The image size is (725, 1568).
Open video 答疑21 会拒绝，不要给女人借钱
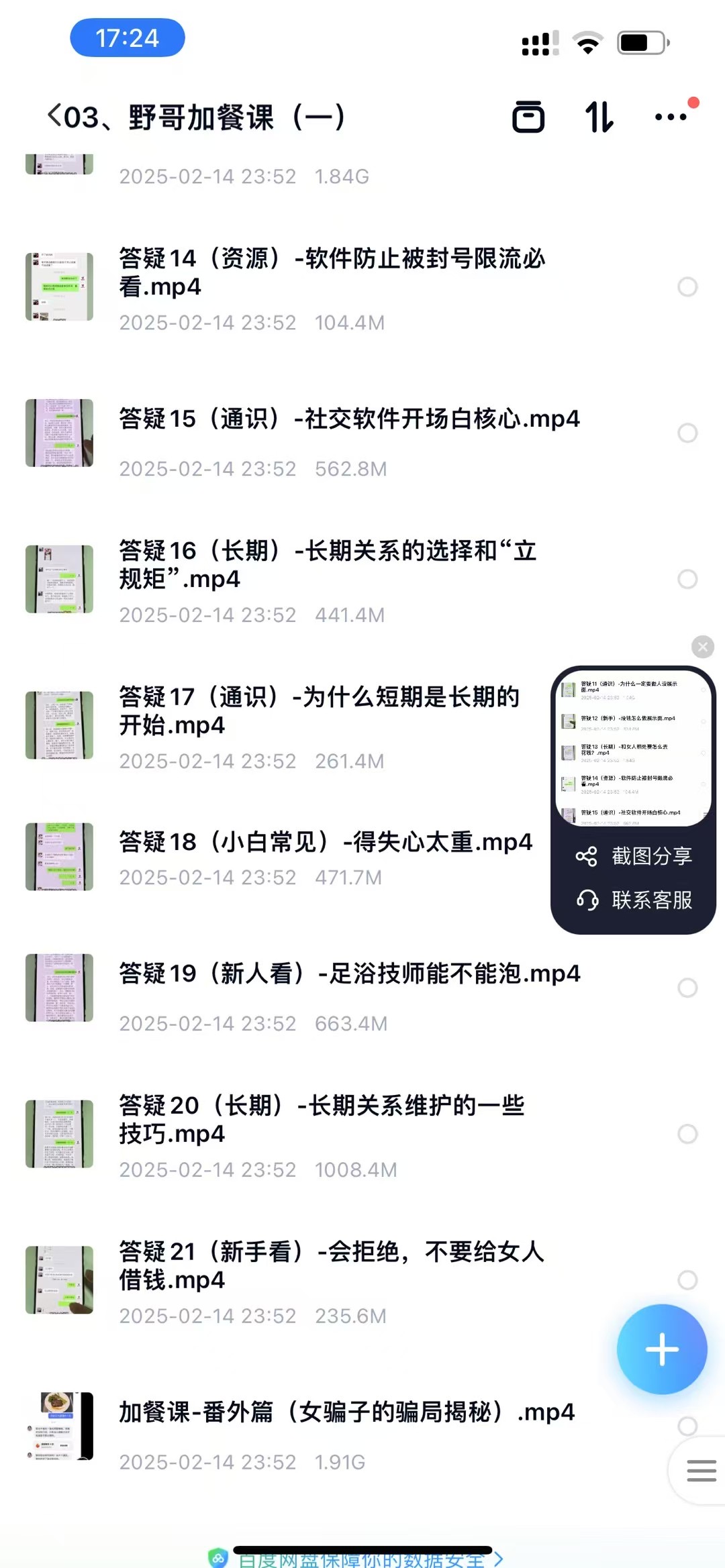click(332, 1265)
